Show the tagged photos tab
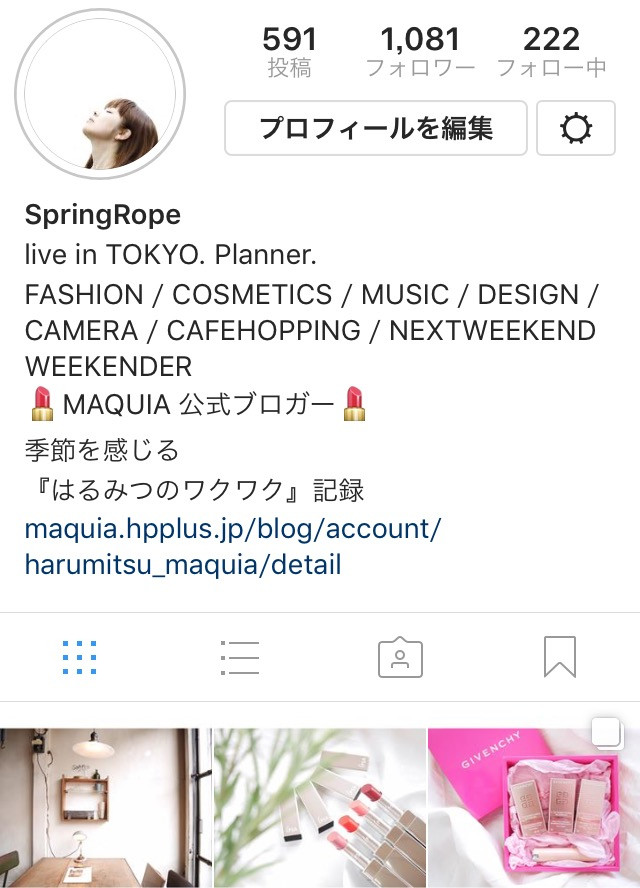Screen dimensions: 640x888 (x=400, y=657)
